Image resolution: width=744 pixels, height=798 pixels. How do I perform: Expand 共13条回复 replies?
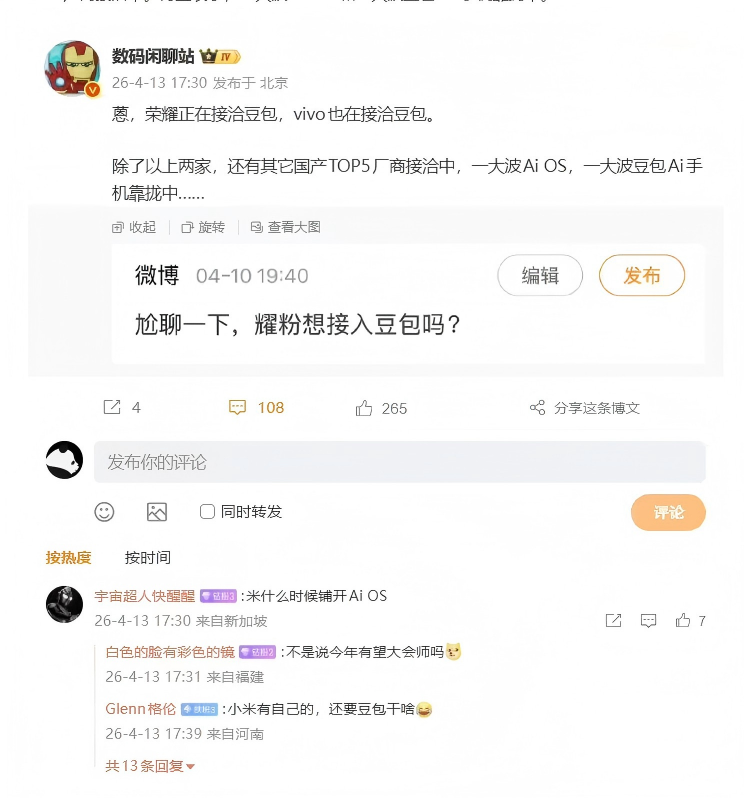(x=150, y=766)
